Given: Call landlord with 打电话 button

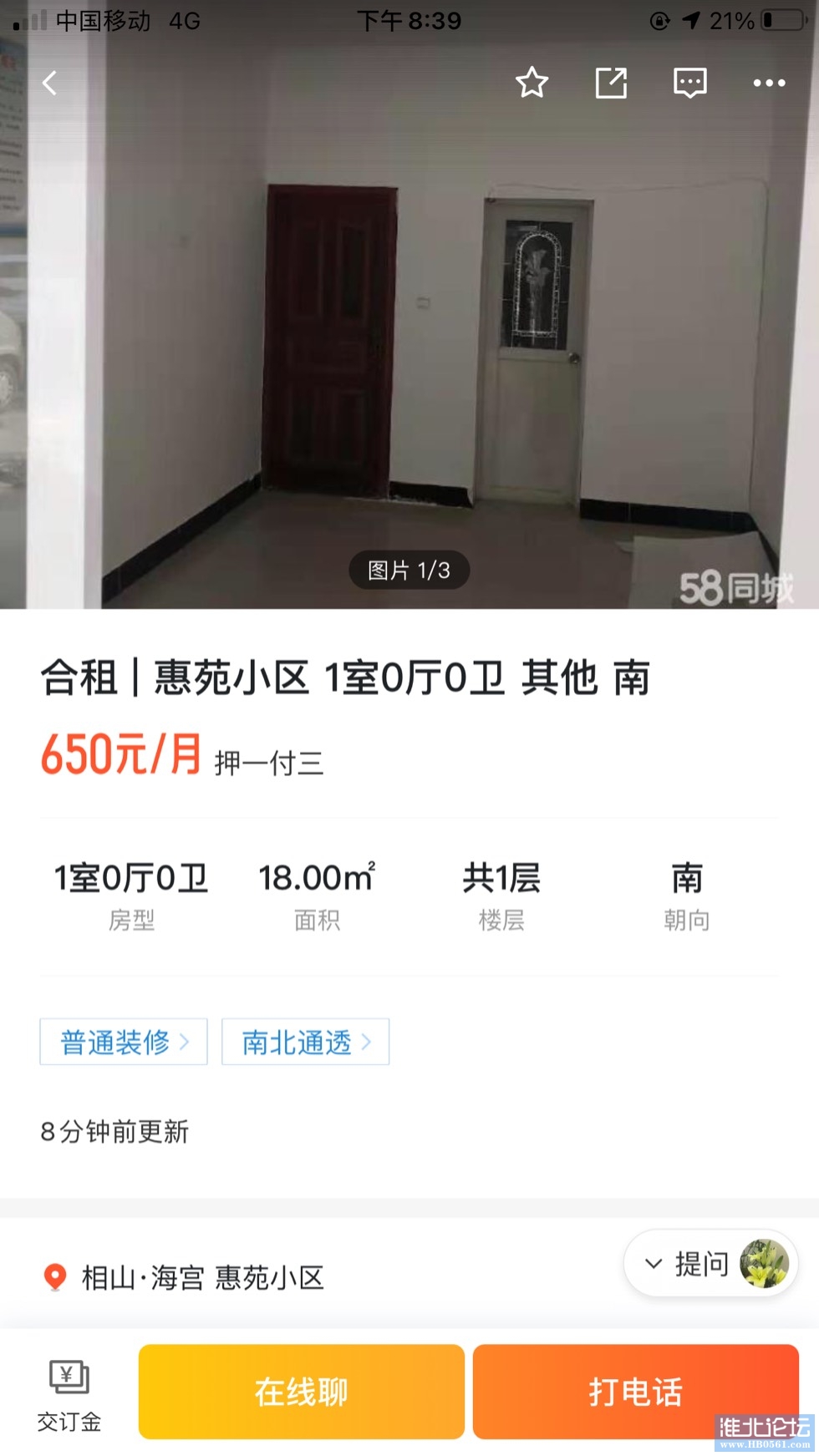Looking at the screenshot, I should pos(635,1392).
